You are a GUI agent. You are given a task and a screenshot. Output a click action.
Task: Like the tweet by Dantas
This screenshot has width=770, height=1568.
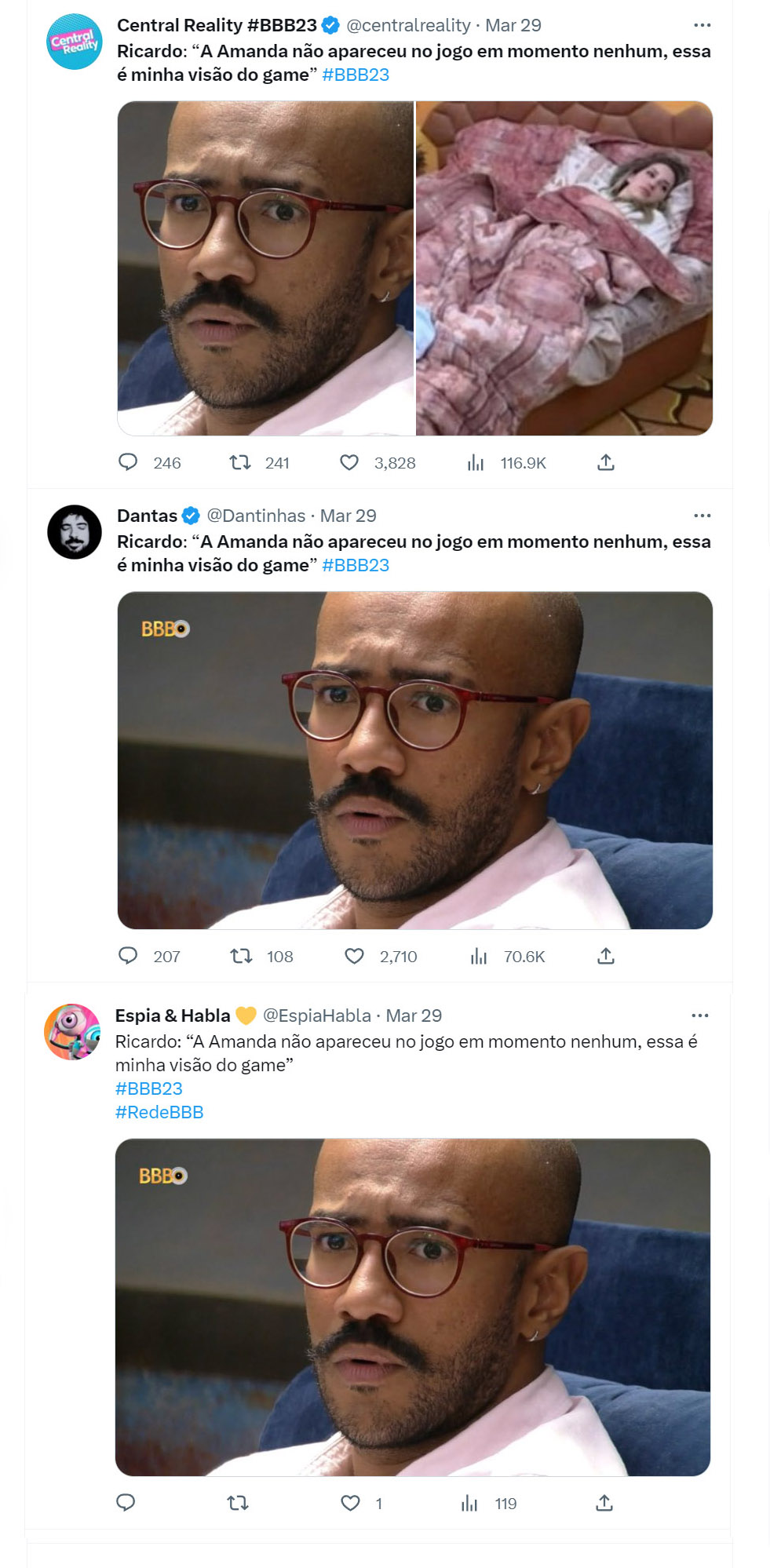pos(354,955)
